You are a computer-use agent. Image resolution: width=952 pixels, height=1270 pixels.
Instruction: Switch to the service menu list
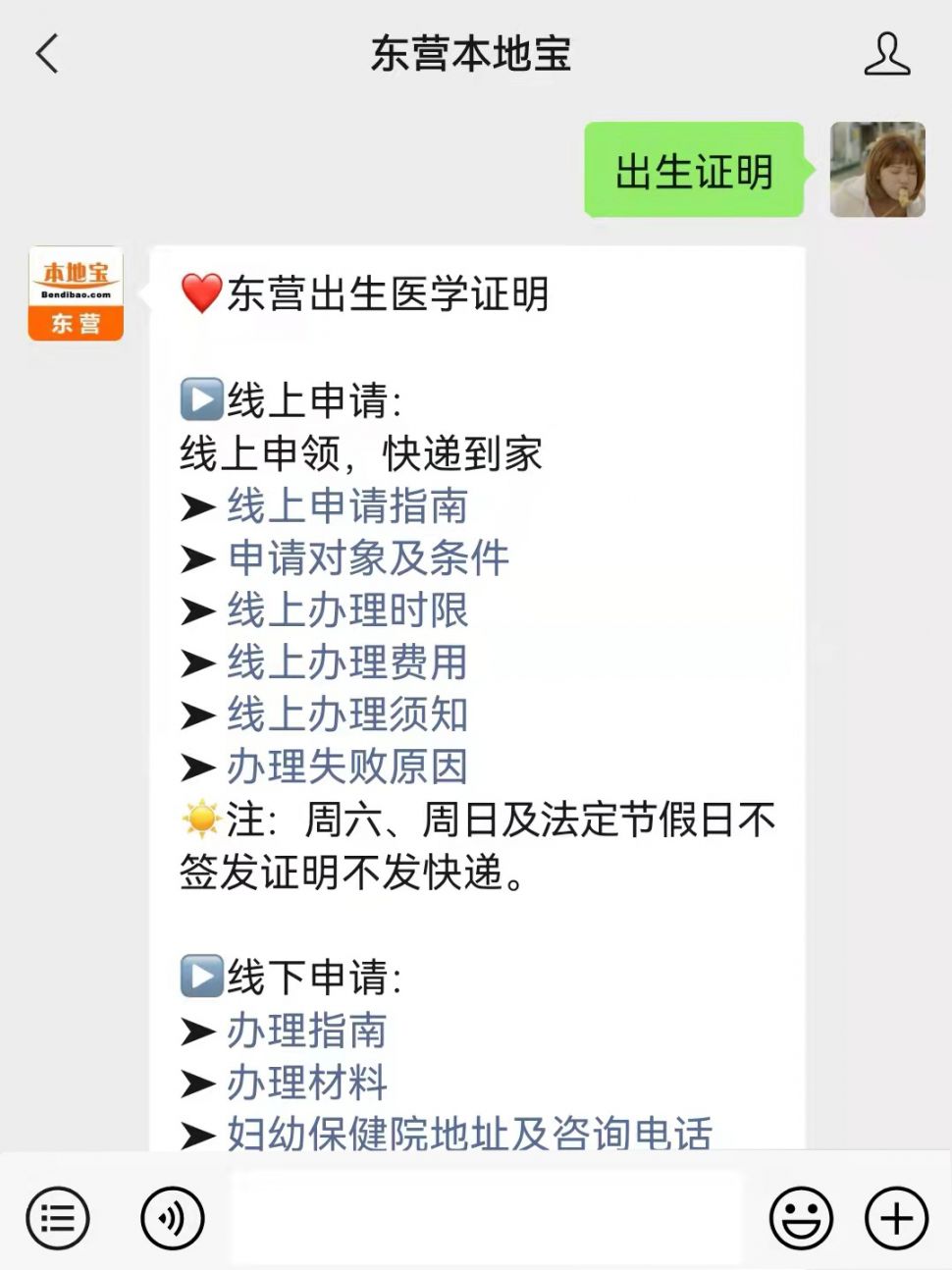click(x=58, y=1218)
